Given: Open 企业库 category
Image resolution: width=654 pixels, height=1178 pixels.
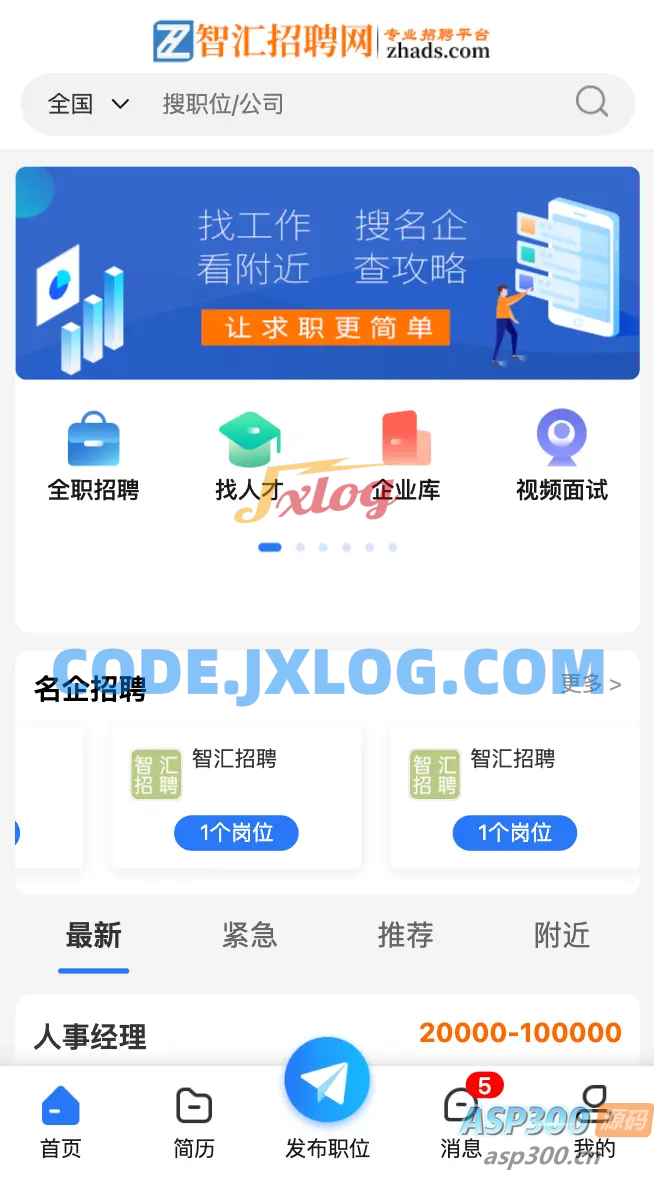Looking at the screenshot, I should (406, 457).
